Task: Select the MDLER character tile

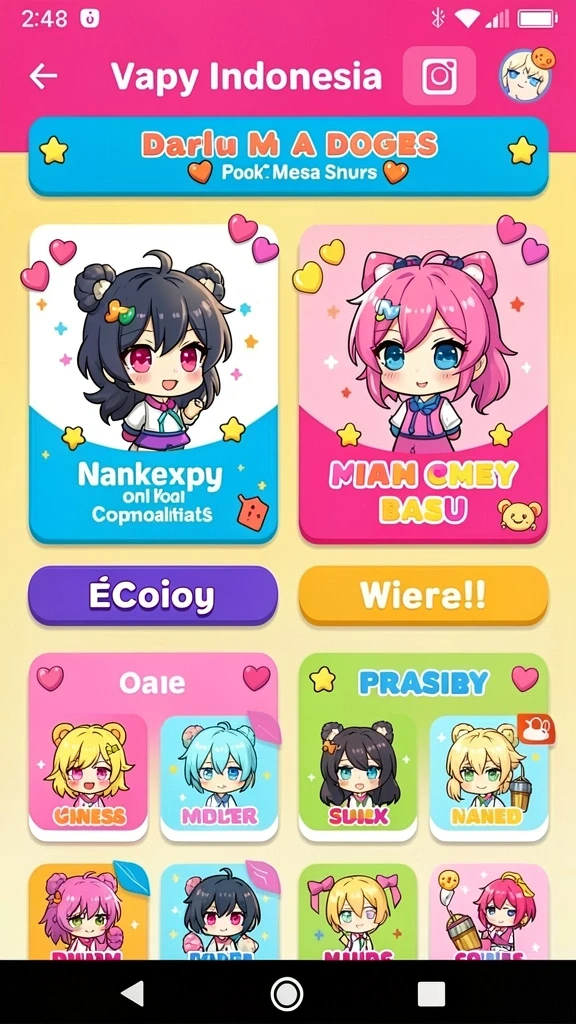Action: pos(219,777)
